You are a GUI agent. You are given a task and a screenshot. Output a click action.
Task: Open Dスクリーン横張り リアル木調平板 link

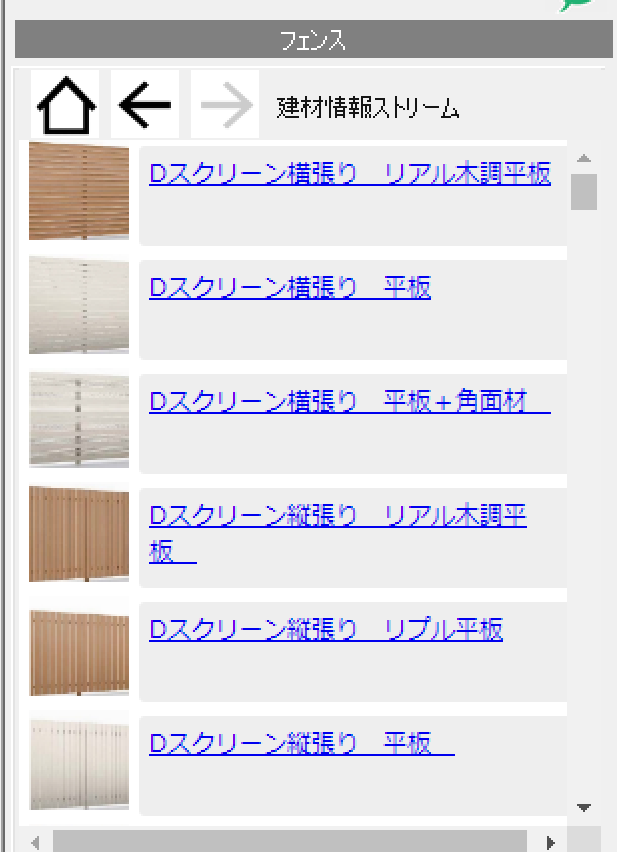coord(349,175)
